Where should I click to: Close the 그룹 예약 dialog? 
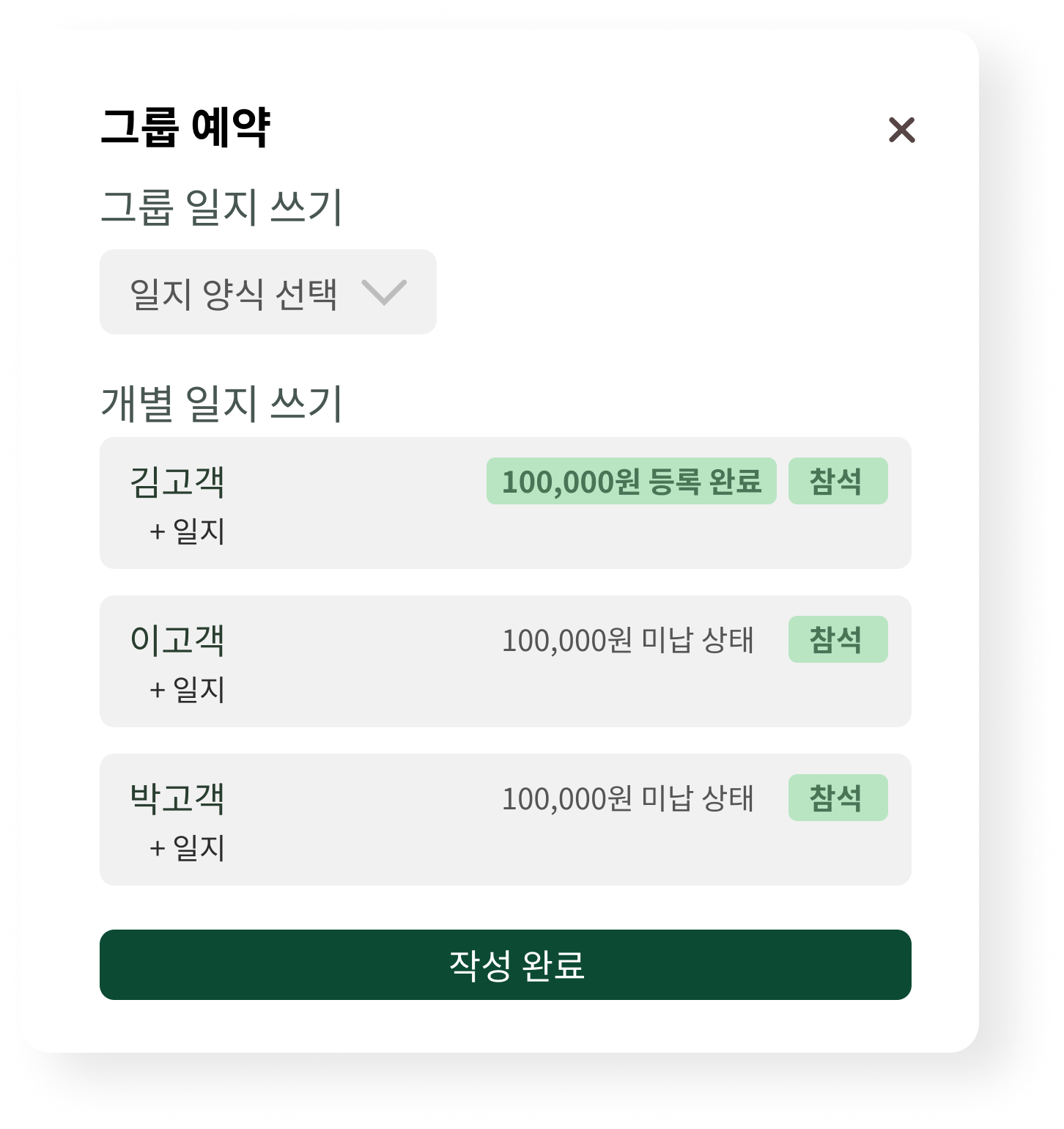[901, 130]
